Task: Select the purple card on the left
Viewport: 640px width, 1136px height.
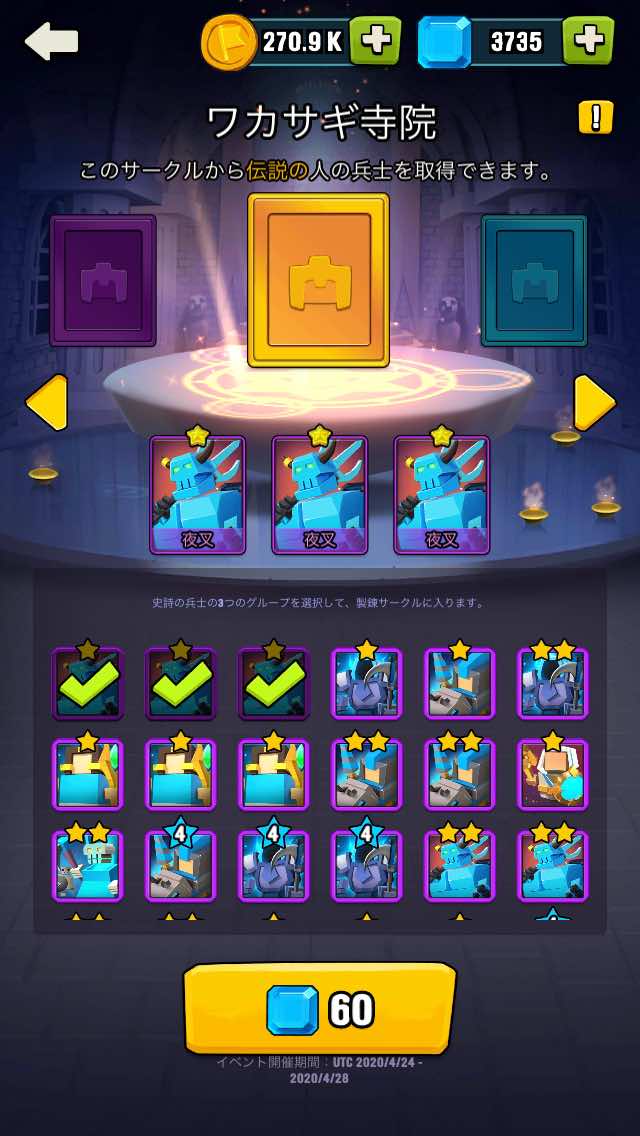Action: pos(103,280)
